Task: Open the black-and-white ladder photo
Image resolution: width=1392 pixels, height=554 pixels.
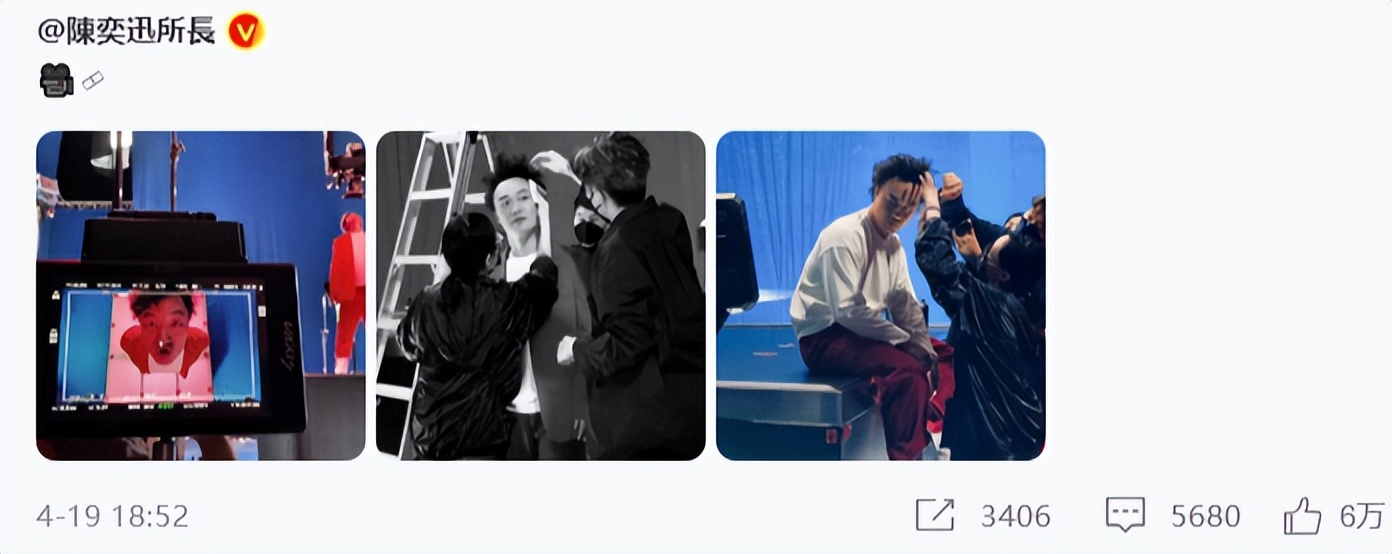Action: pyautogui.click(x=541, y=295)
